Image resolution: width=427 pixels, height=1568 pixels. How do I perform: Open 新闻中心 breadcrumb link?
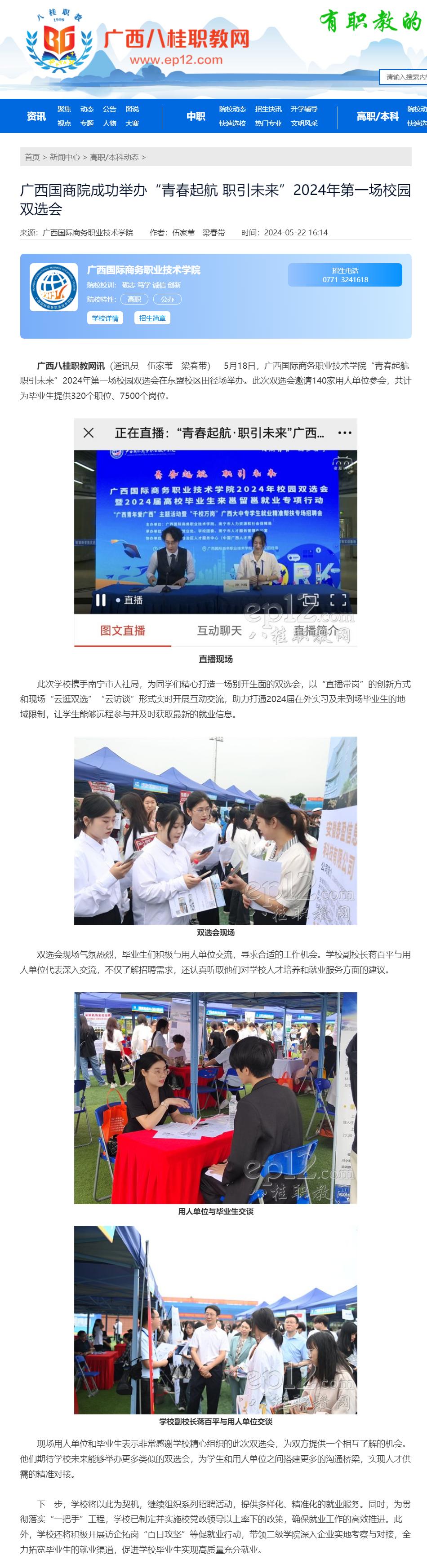(65, 157)
